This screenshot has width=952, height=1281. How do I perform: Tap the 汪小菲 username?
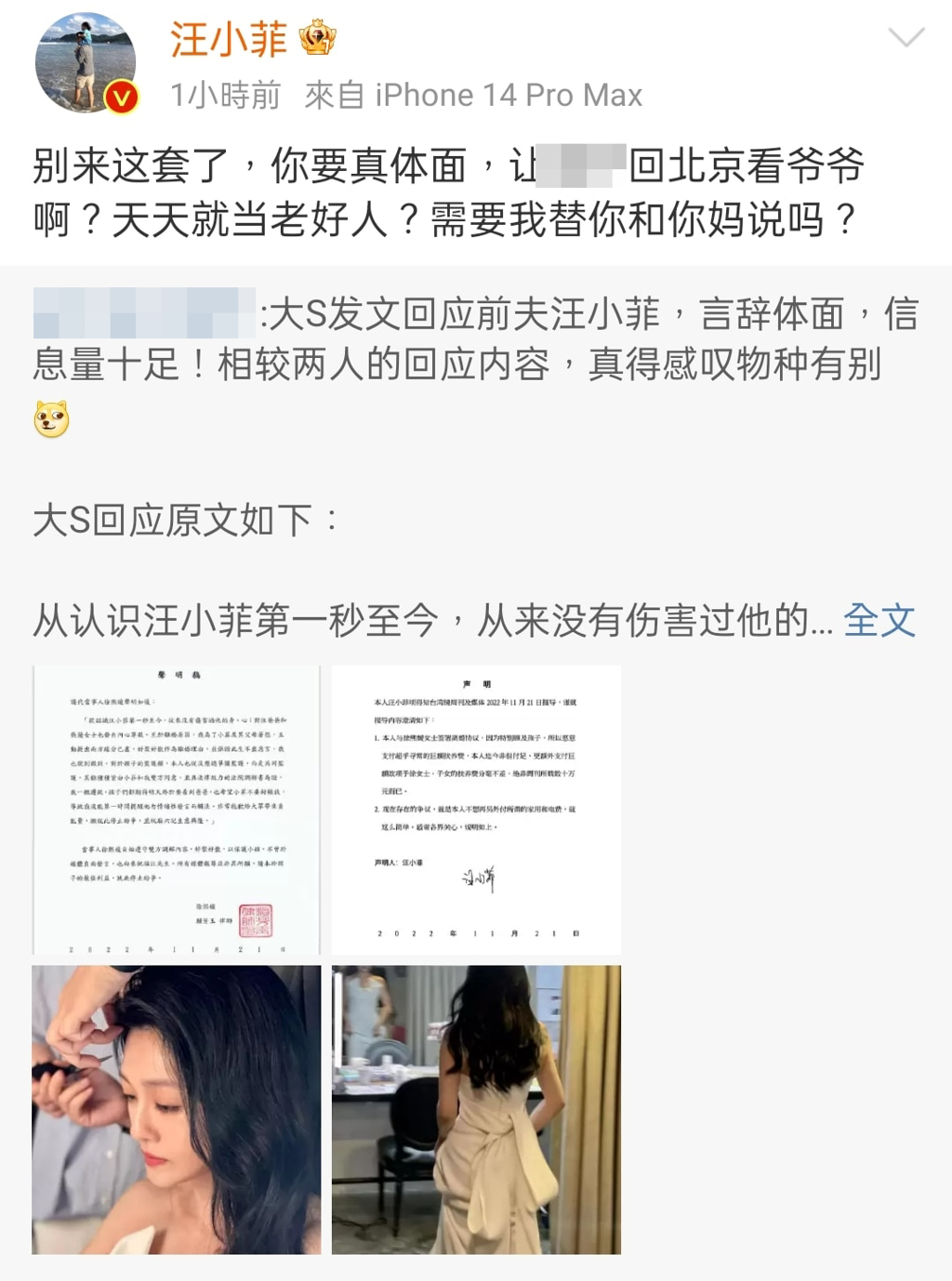tap(229, 39)
